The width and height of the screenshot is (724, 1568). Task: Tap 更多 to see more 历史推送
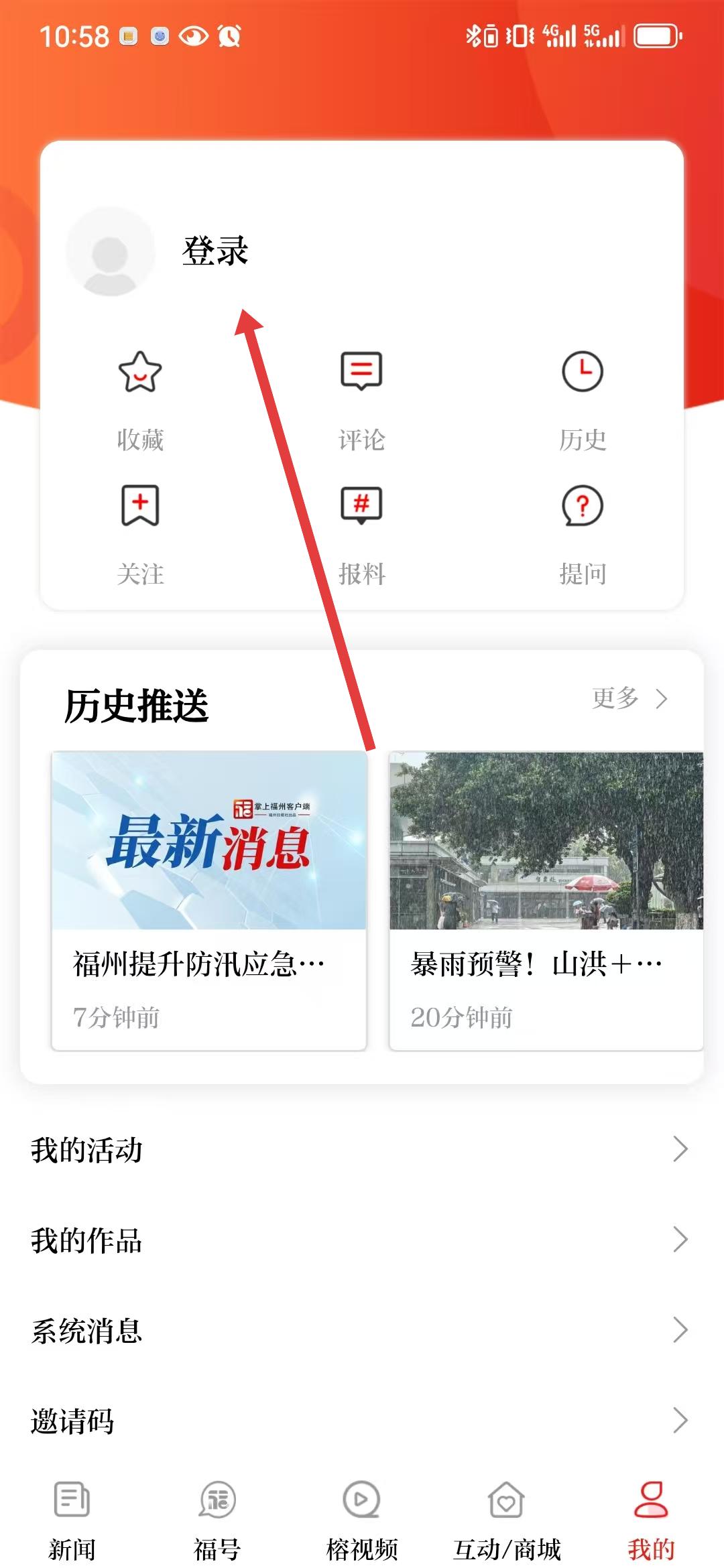point(629,698)
